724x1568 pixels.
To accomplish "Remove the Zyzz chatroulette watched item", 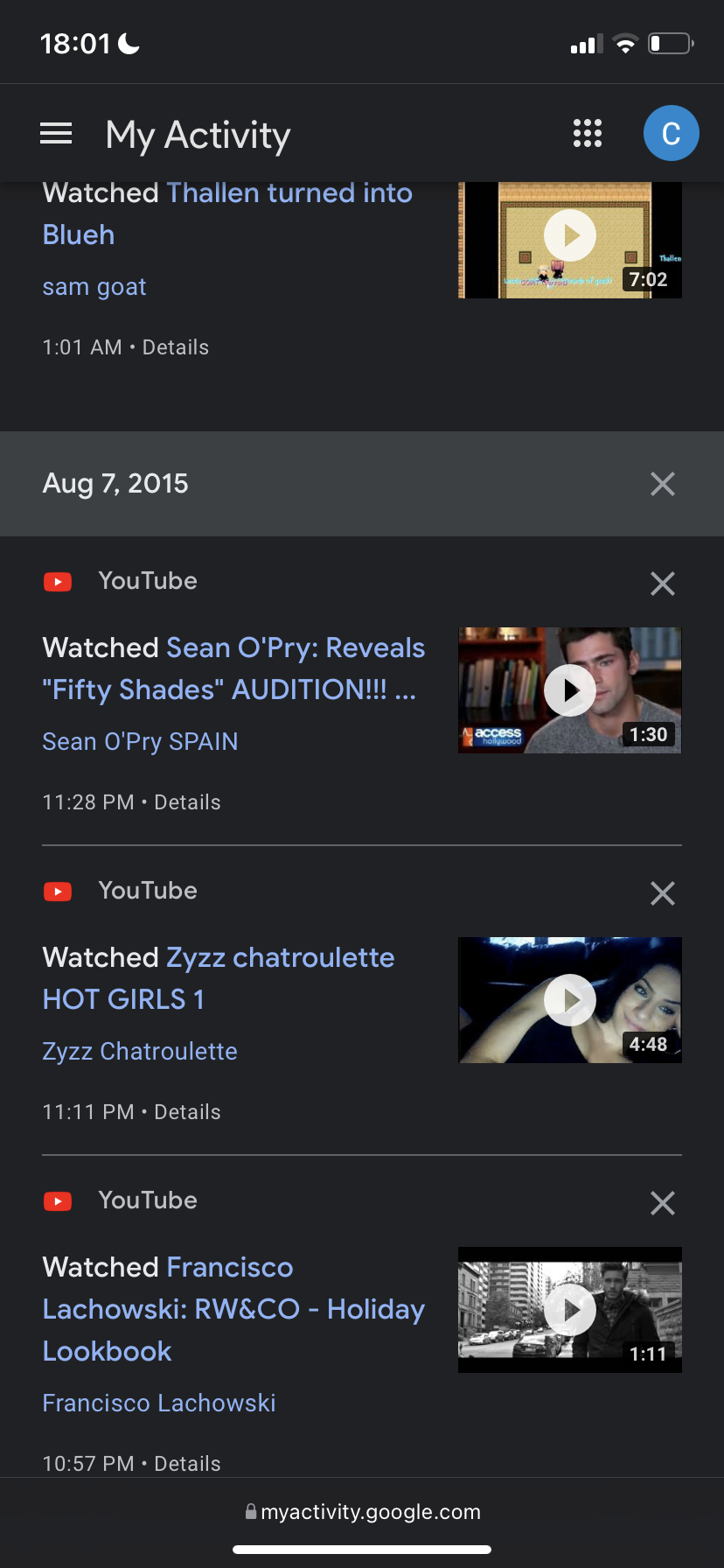I will pos(663,893).
